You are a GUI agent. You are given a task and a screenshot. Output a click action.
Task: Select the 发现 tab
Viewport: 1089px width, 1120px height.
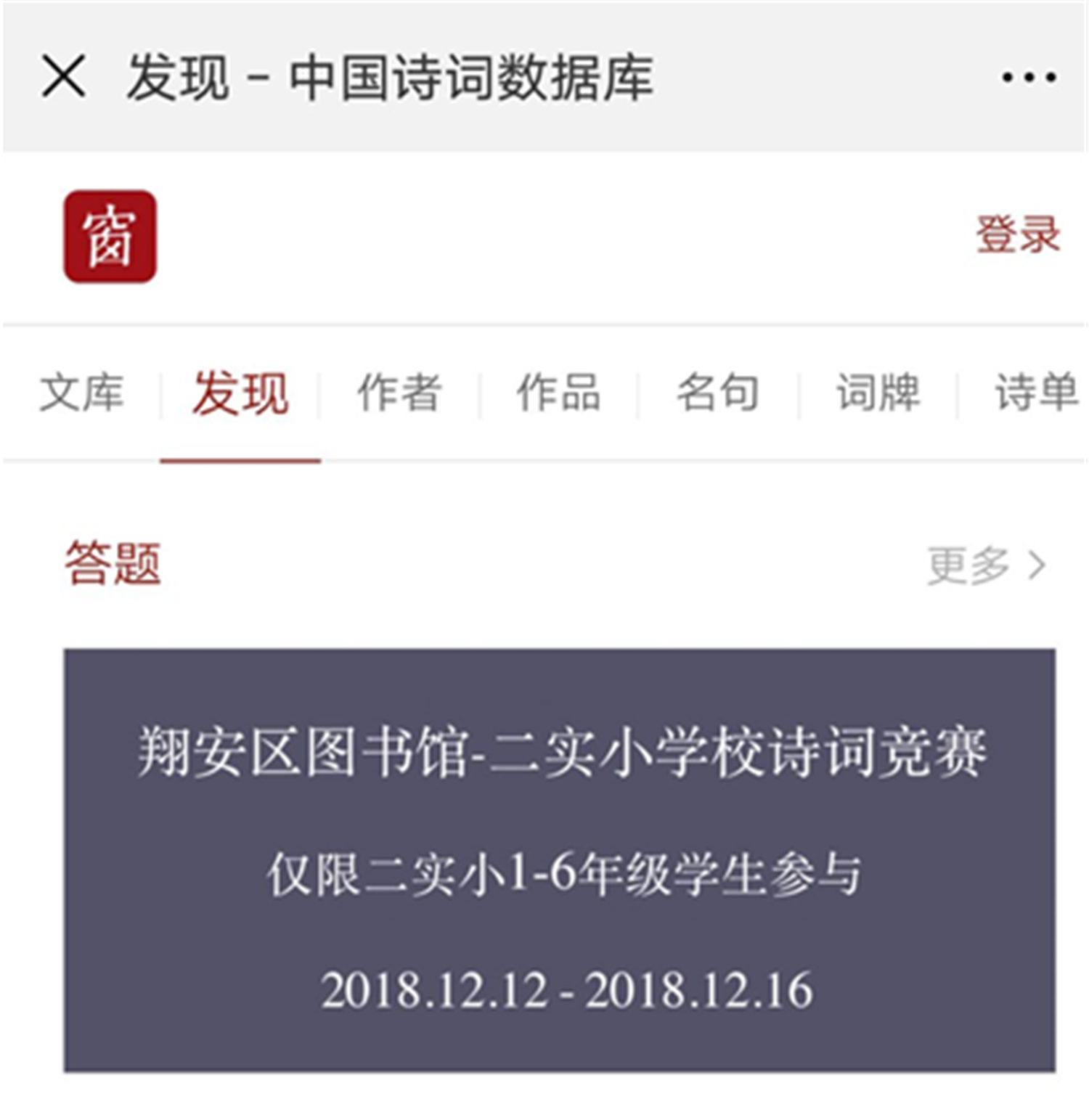pos(240,393)
